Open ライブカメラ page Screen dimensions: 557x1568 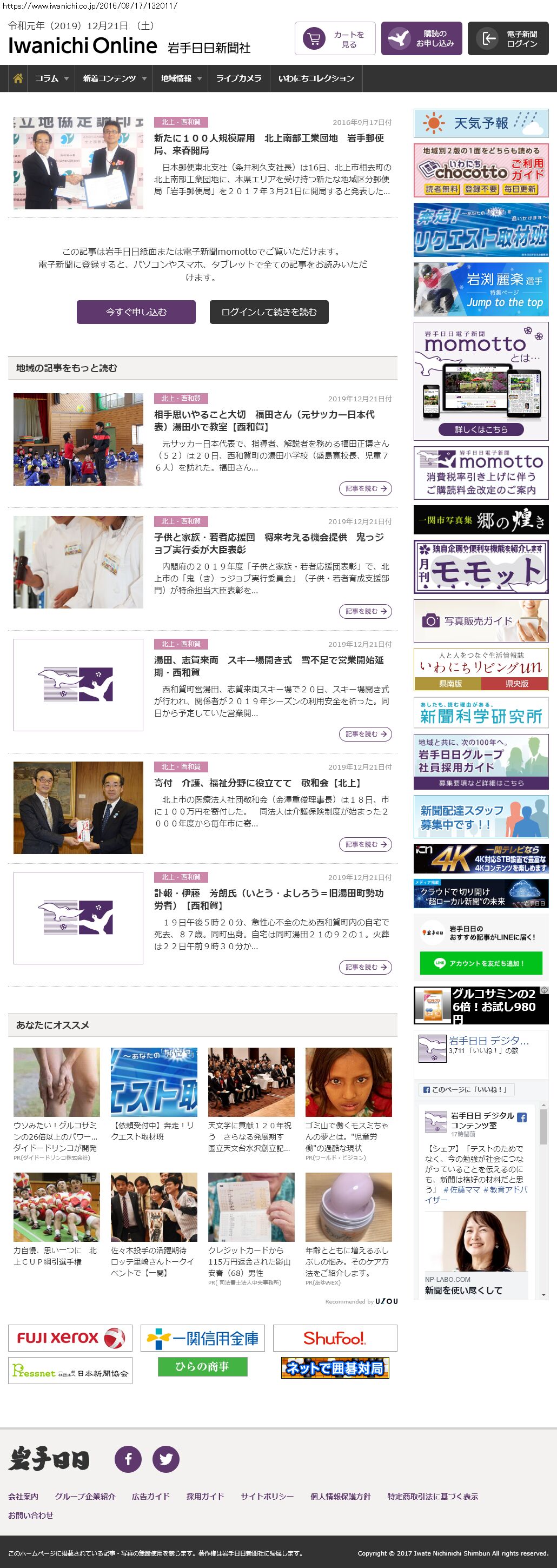pos(238,78)
